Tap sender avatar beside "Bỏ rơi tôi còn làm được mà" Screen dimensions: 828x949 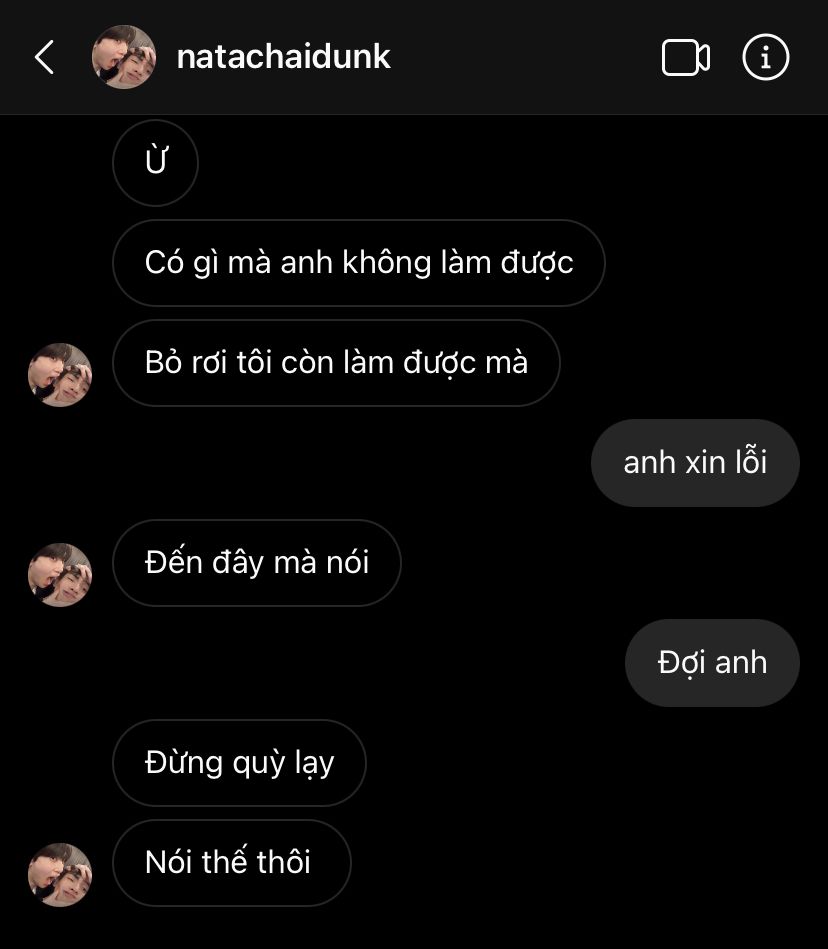point(60,374)
